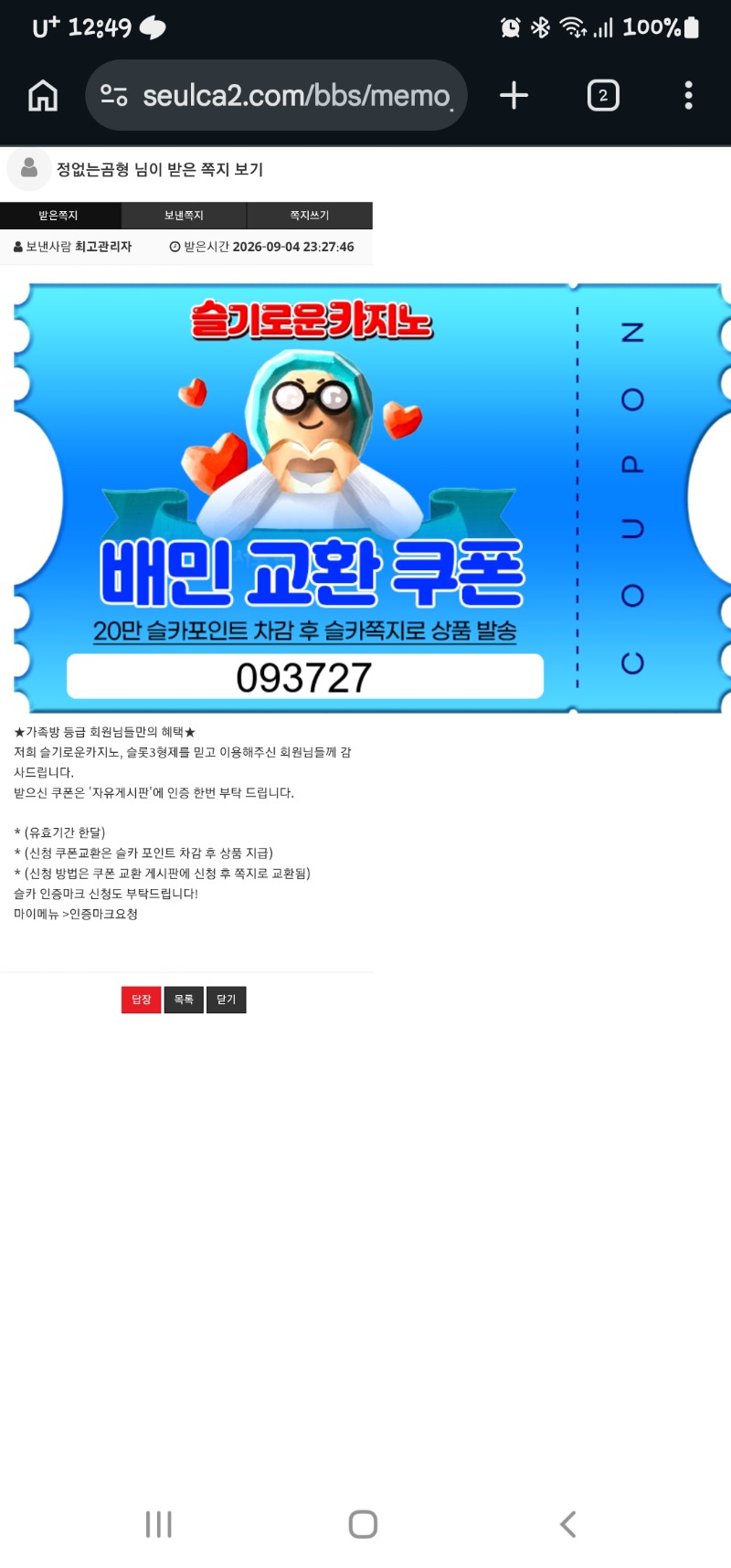Open the tab switcher showing 2 tabs
Viewport: 731px width, 1568px height.
click(603, 95)
